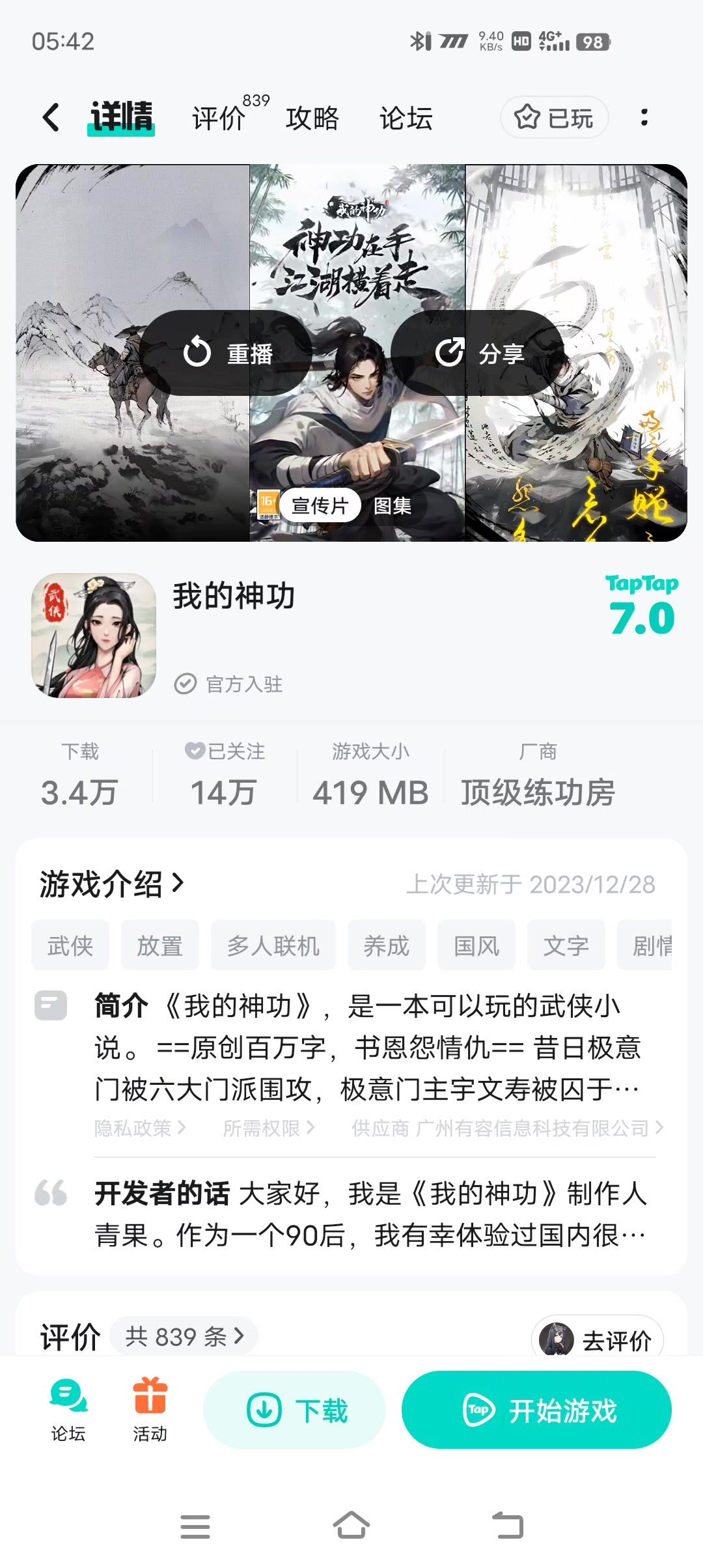
Task: Switch to the 论坛 tab at top
Action: (406, 118)
